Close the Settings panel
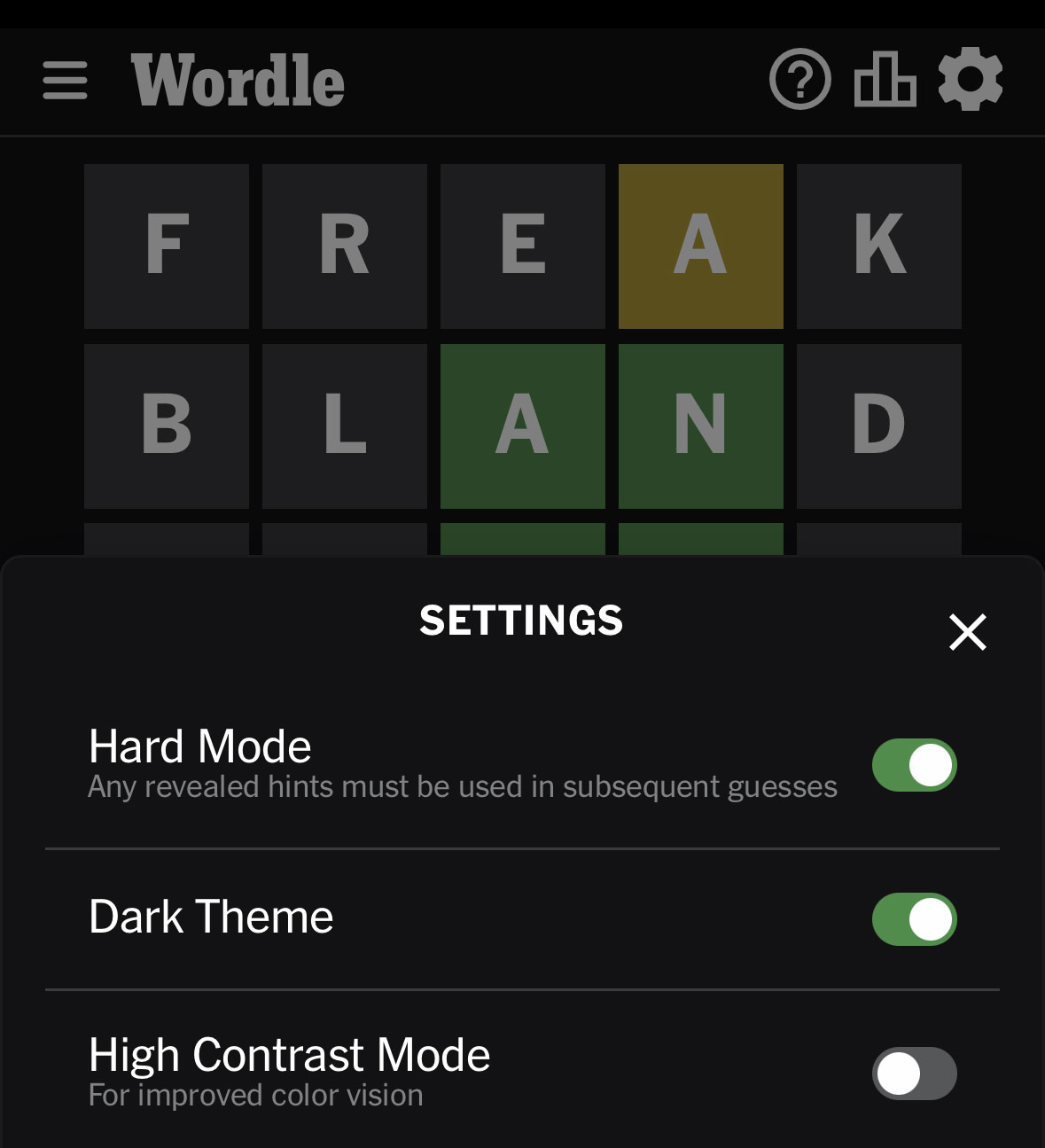Viewport: 1045px width, 1148px height. point(967,632)
